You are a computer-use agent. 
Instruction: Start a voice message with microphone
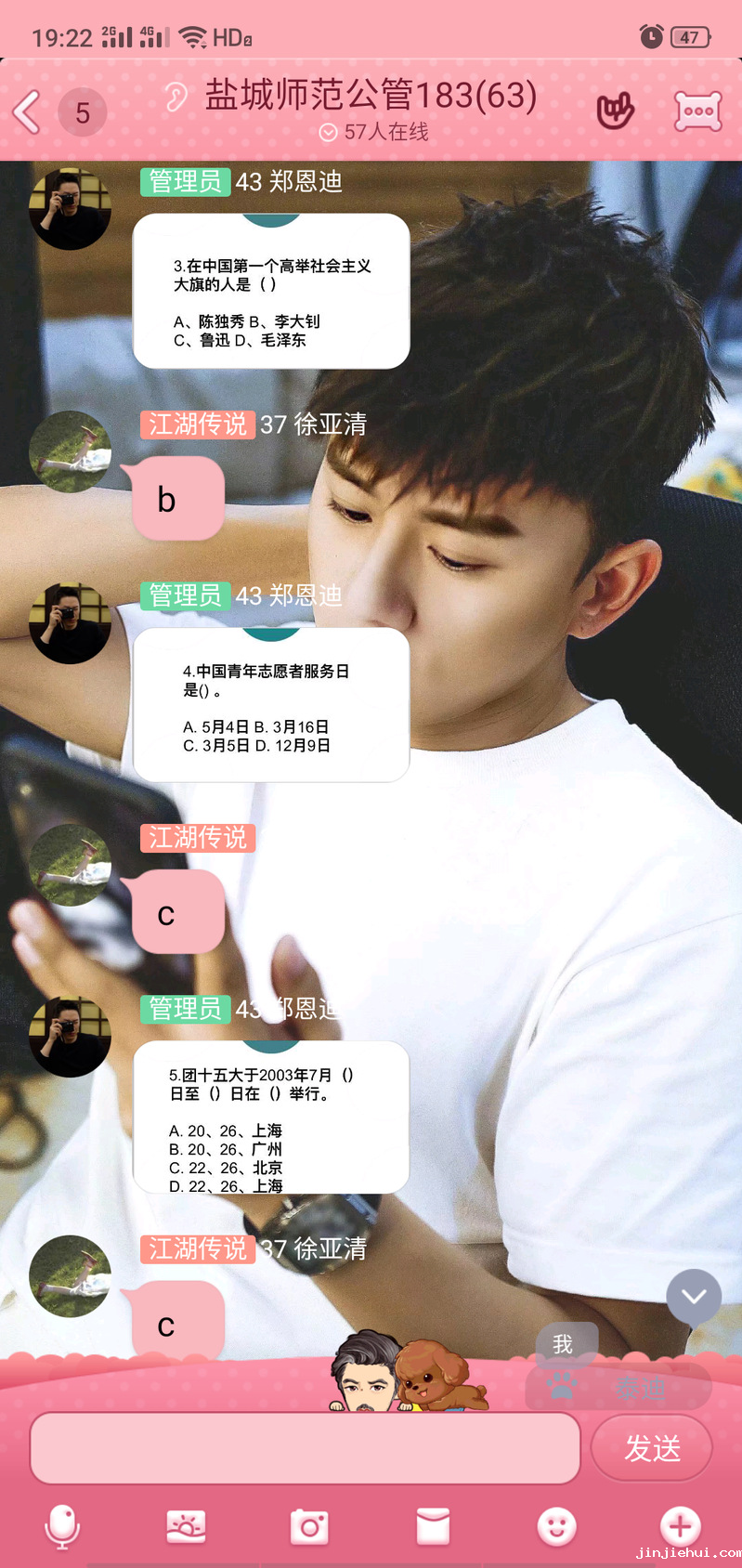[x=62, y=1527]
